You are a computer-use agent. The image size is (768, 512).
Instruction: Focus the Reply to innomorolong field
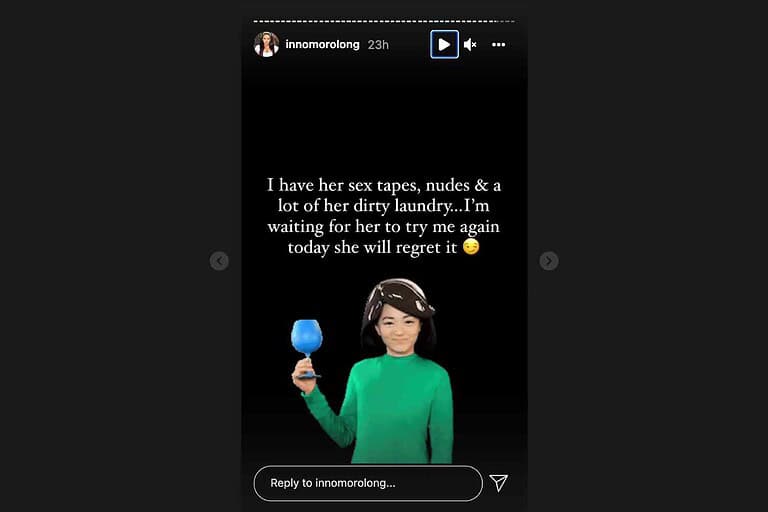pos(368,483)
